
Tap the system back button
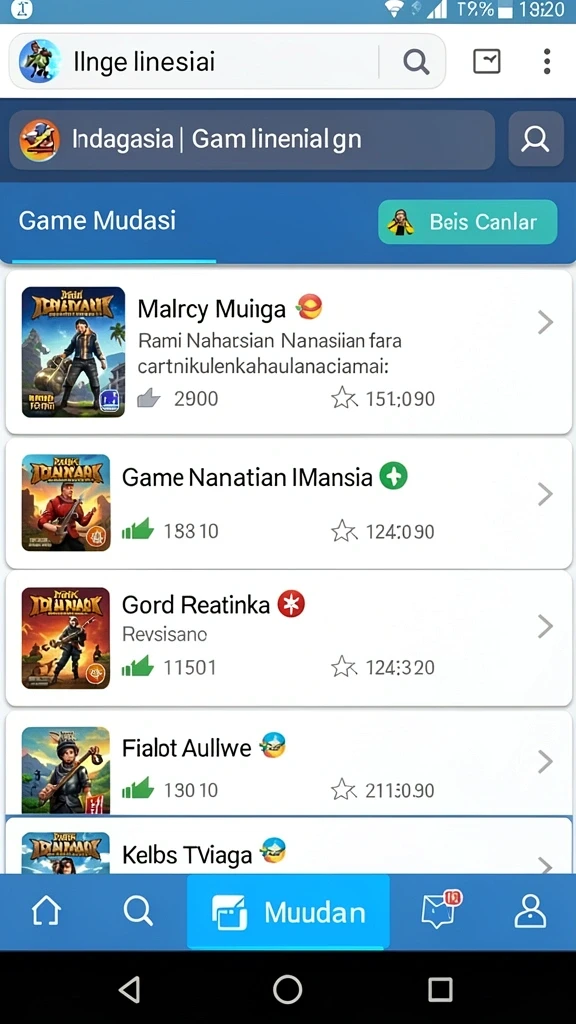point(130,989)
